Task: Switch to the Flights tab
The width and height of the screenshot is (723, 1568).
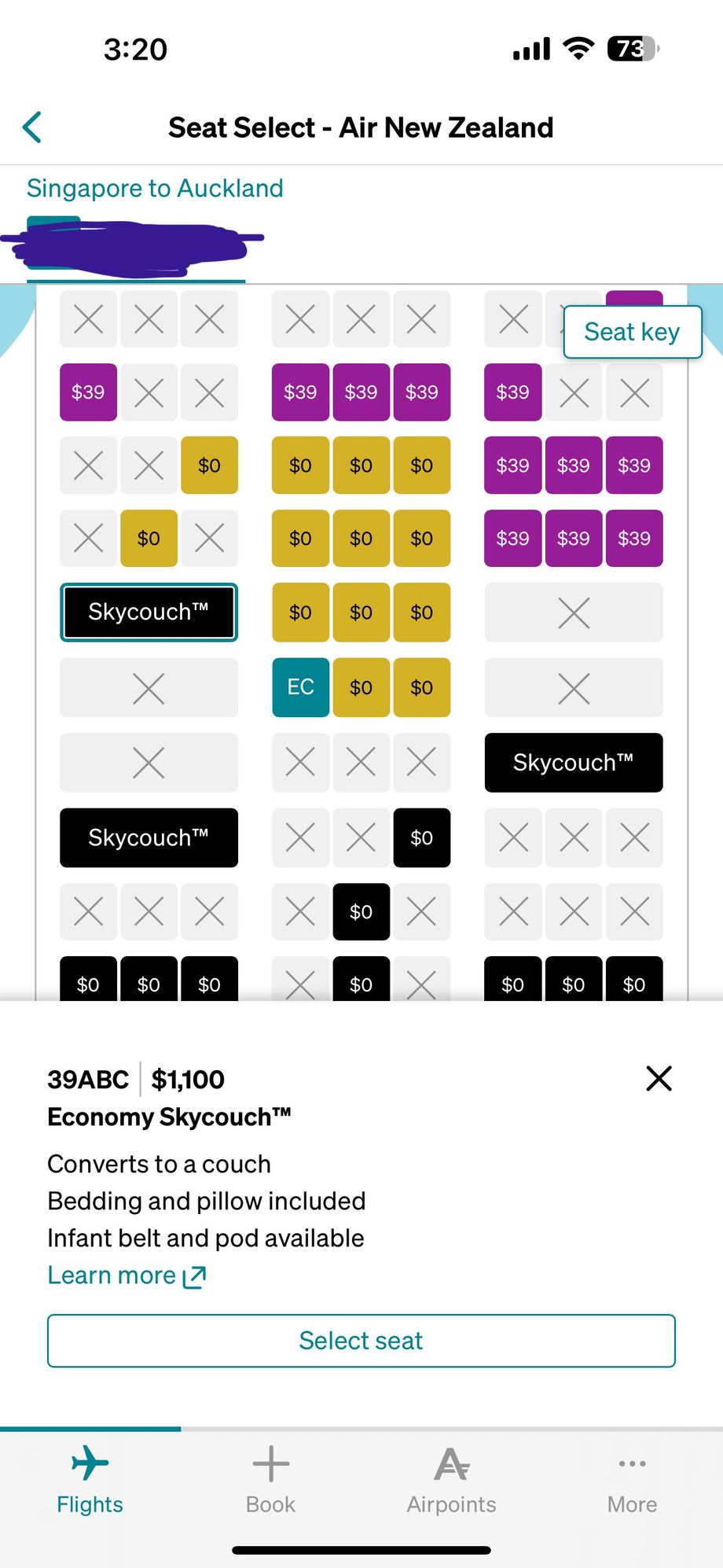Action: 90,1480
